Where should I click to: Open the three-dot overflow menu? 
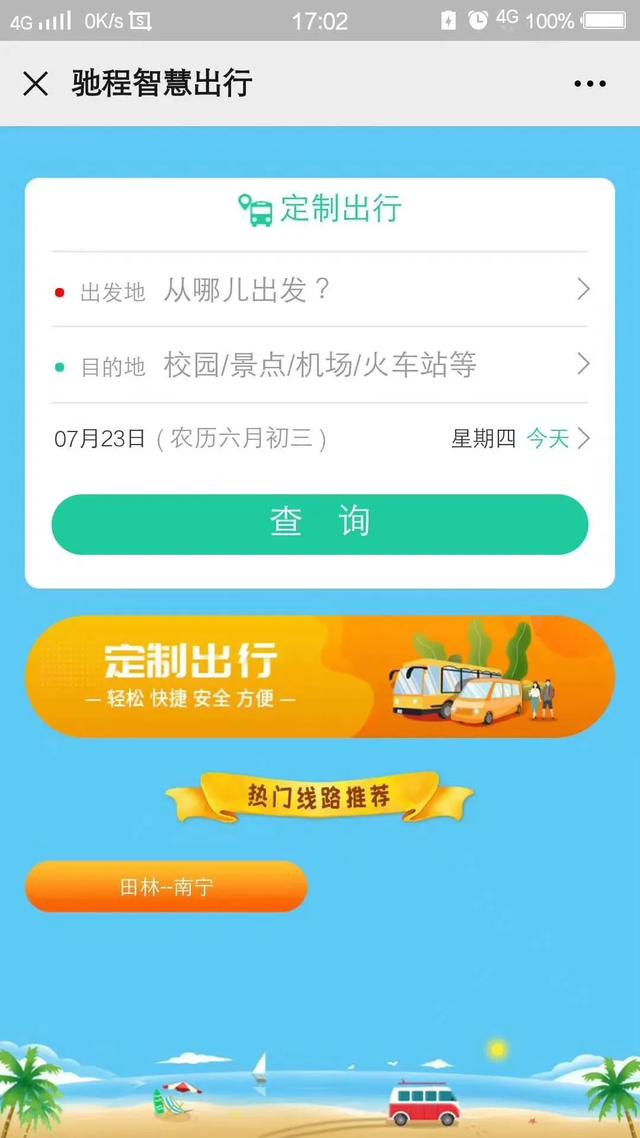(x=590, y=84)
